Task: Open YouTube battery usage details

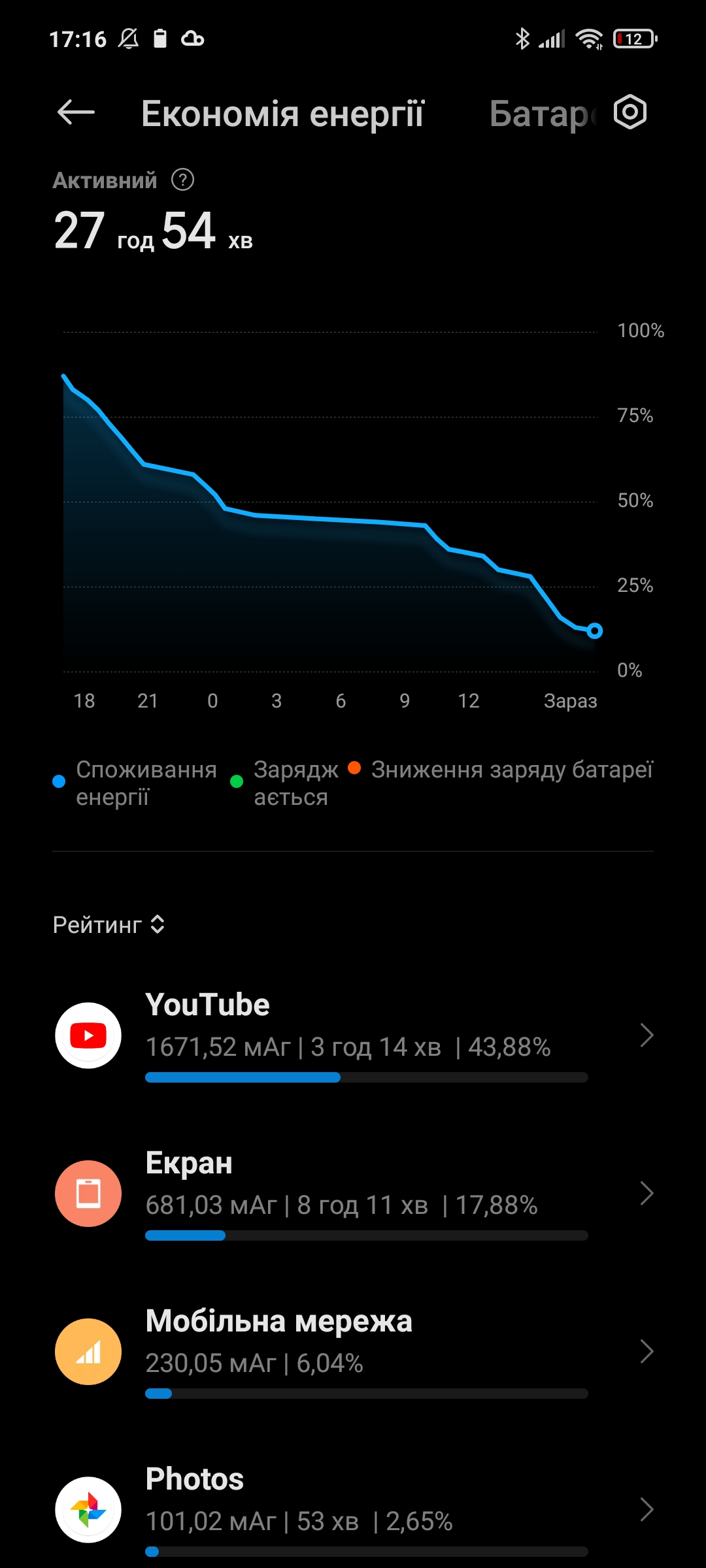Action: pyautogui.click(x=353, y=1036)
